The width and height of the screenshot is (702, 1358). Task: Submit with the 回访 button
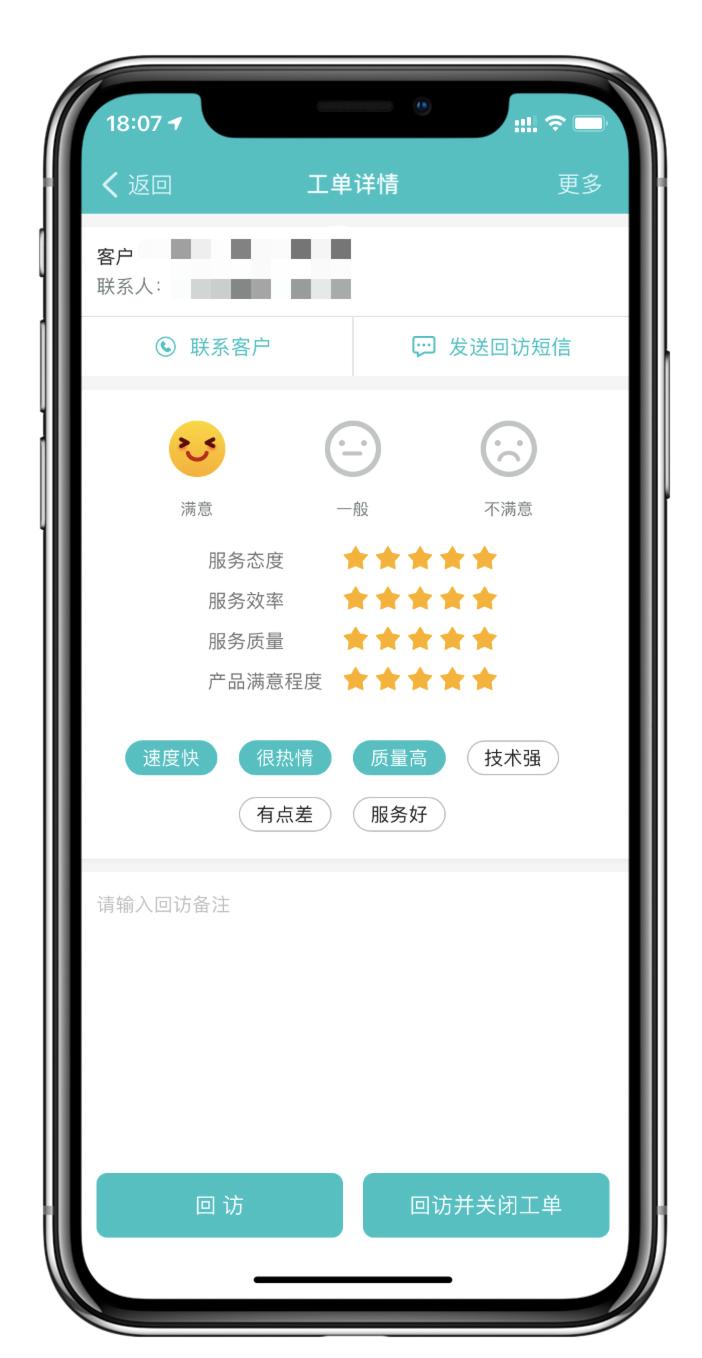point(219,1205)
